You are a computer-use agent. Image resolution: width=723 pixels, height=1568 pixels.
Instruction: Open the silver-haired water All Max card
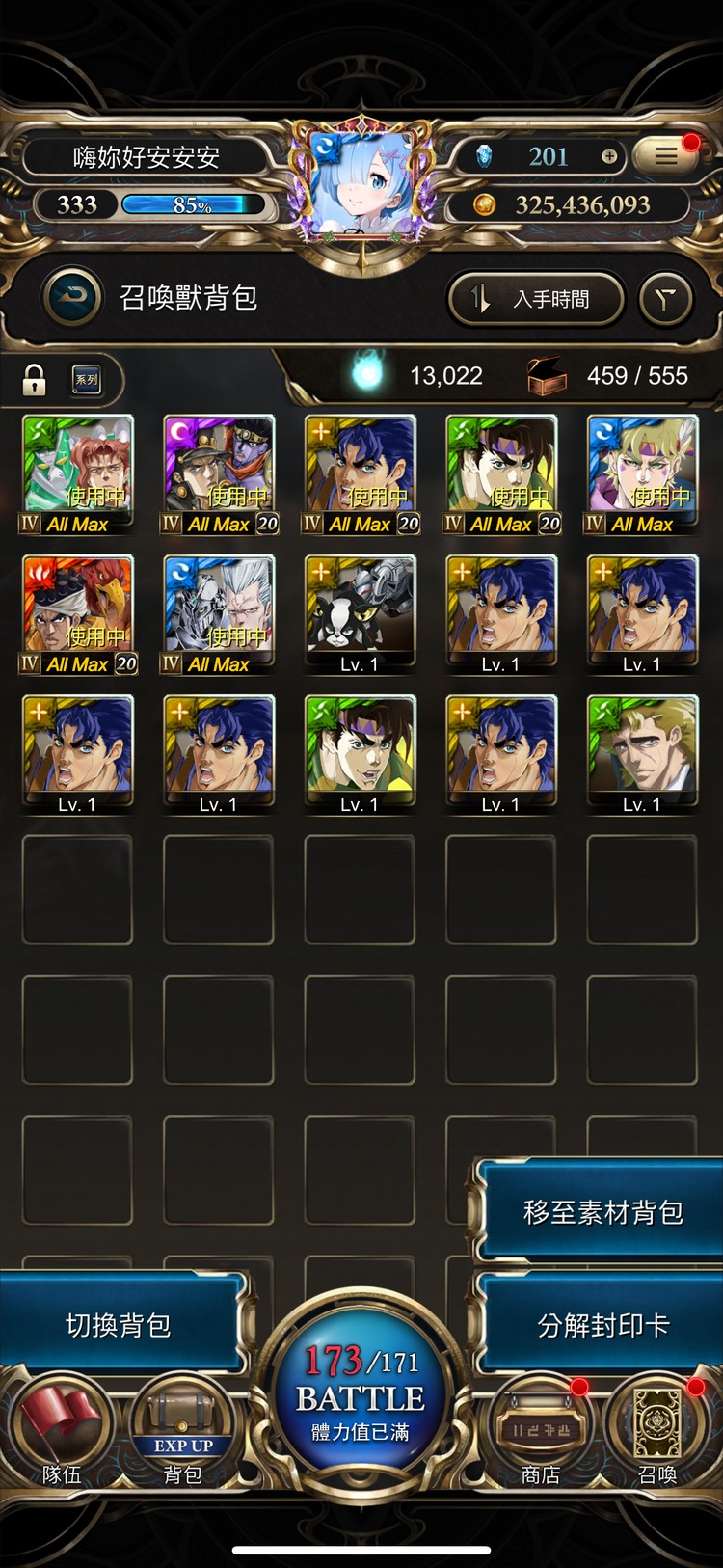(x=219, y=610)
